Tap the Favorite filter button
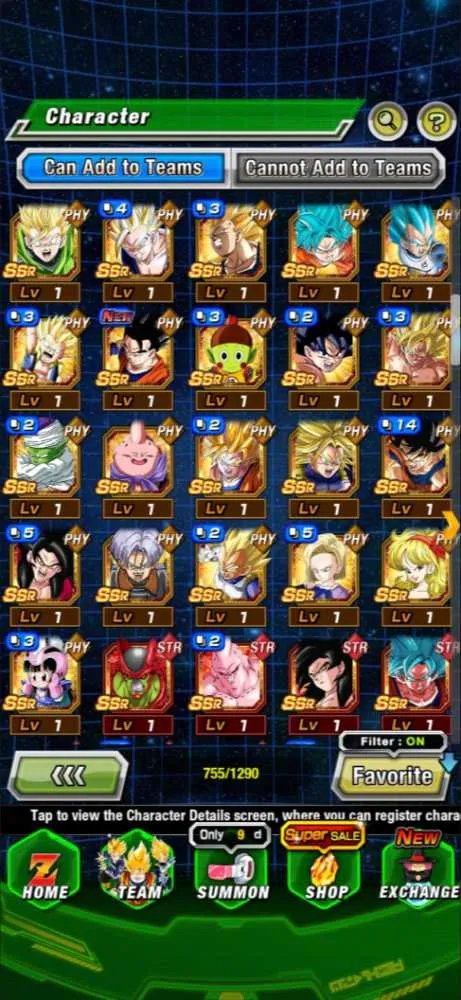The height and width of the screenshot is (1000, 461). coord(392,776)
